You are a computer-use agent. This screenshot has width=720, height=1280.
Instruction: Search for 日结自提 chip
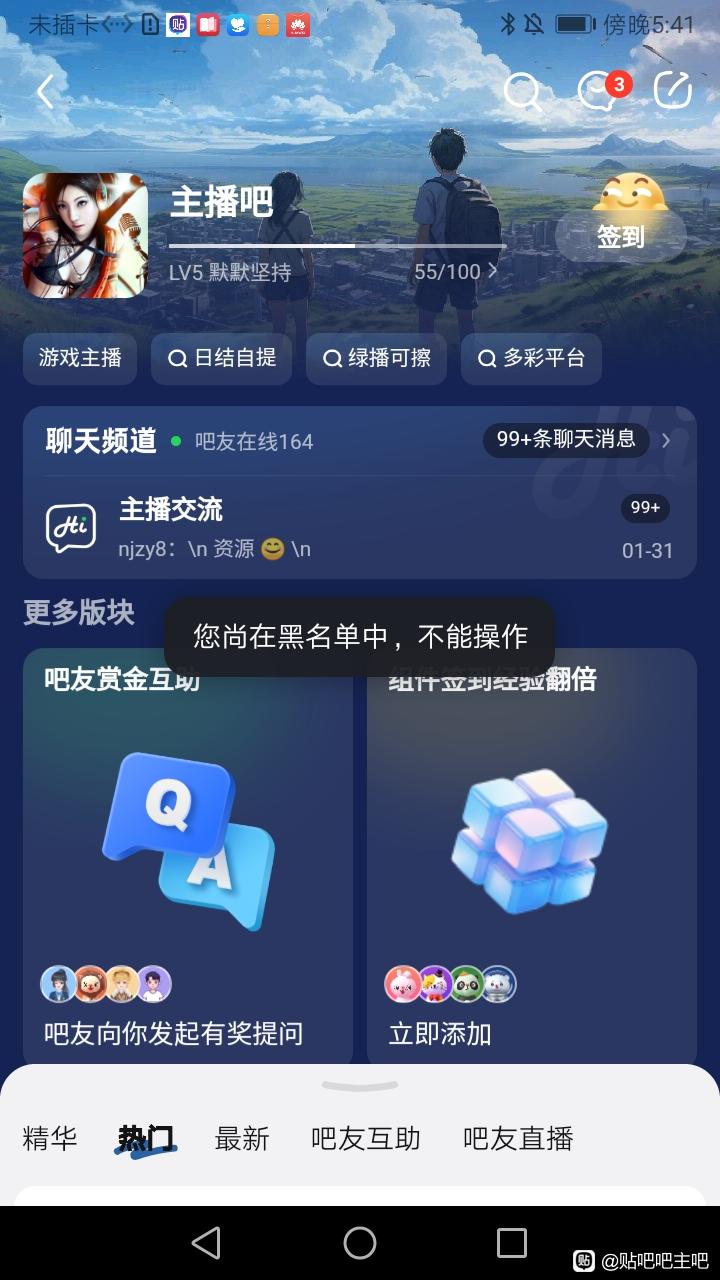click(x=222, y=358)
